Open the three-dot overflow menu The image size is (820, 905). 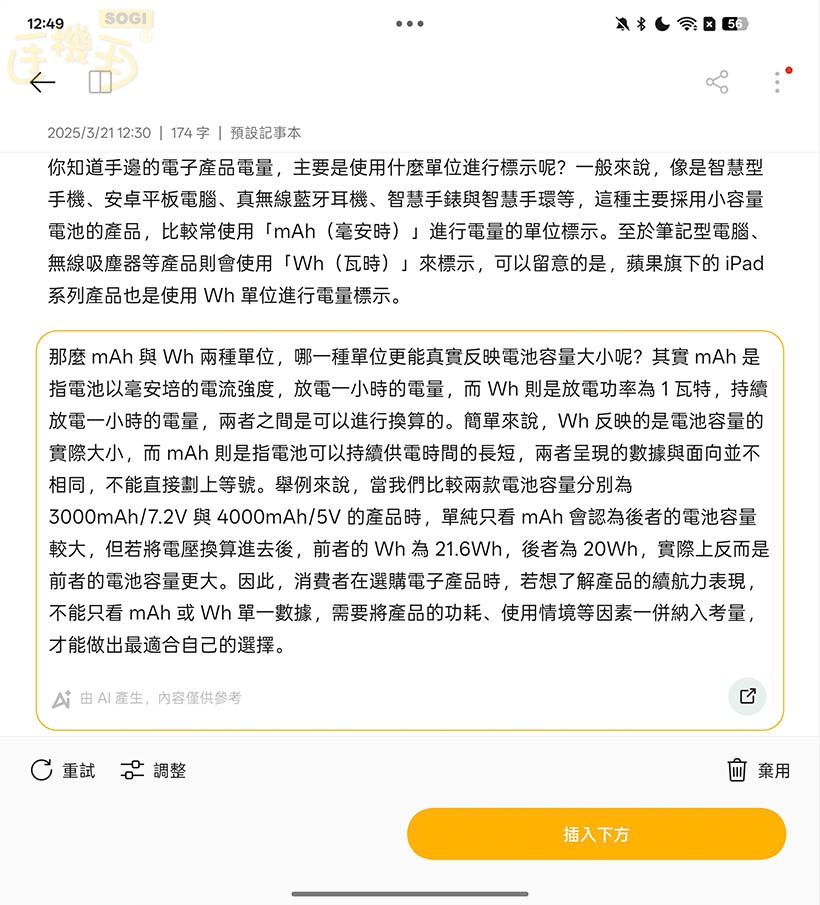tap(777, 83)
